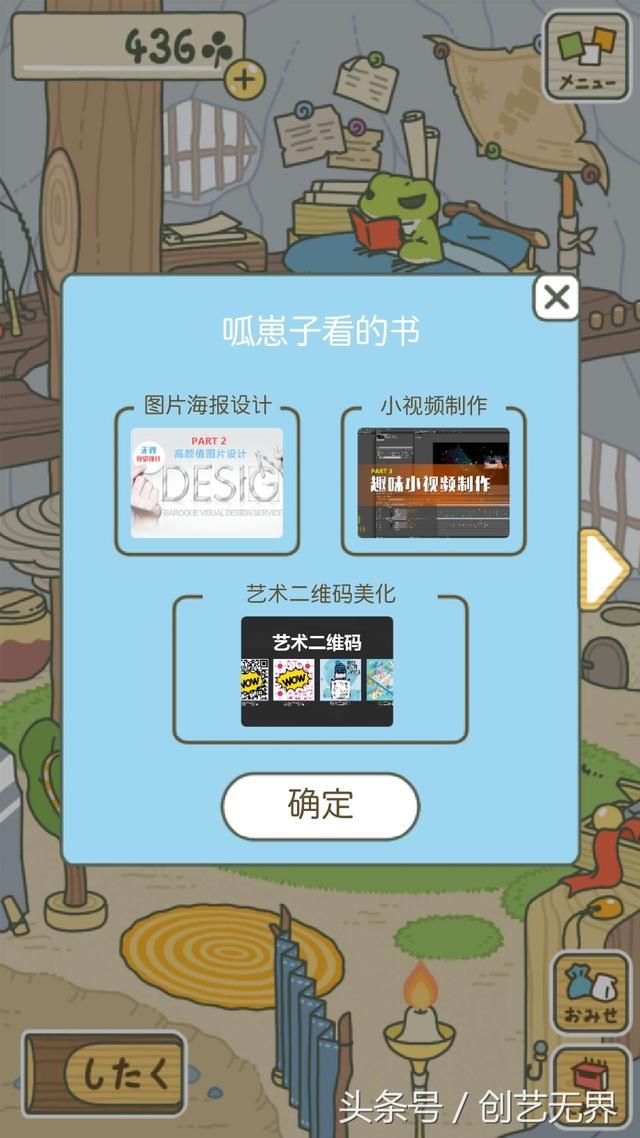This screenshot has height=1138, width=640.
Task: Open the したく preparation button
Action: tap(104, 1075)
